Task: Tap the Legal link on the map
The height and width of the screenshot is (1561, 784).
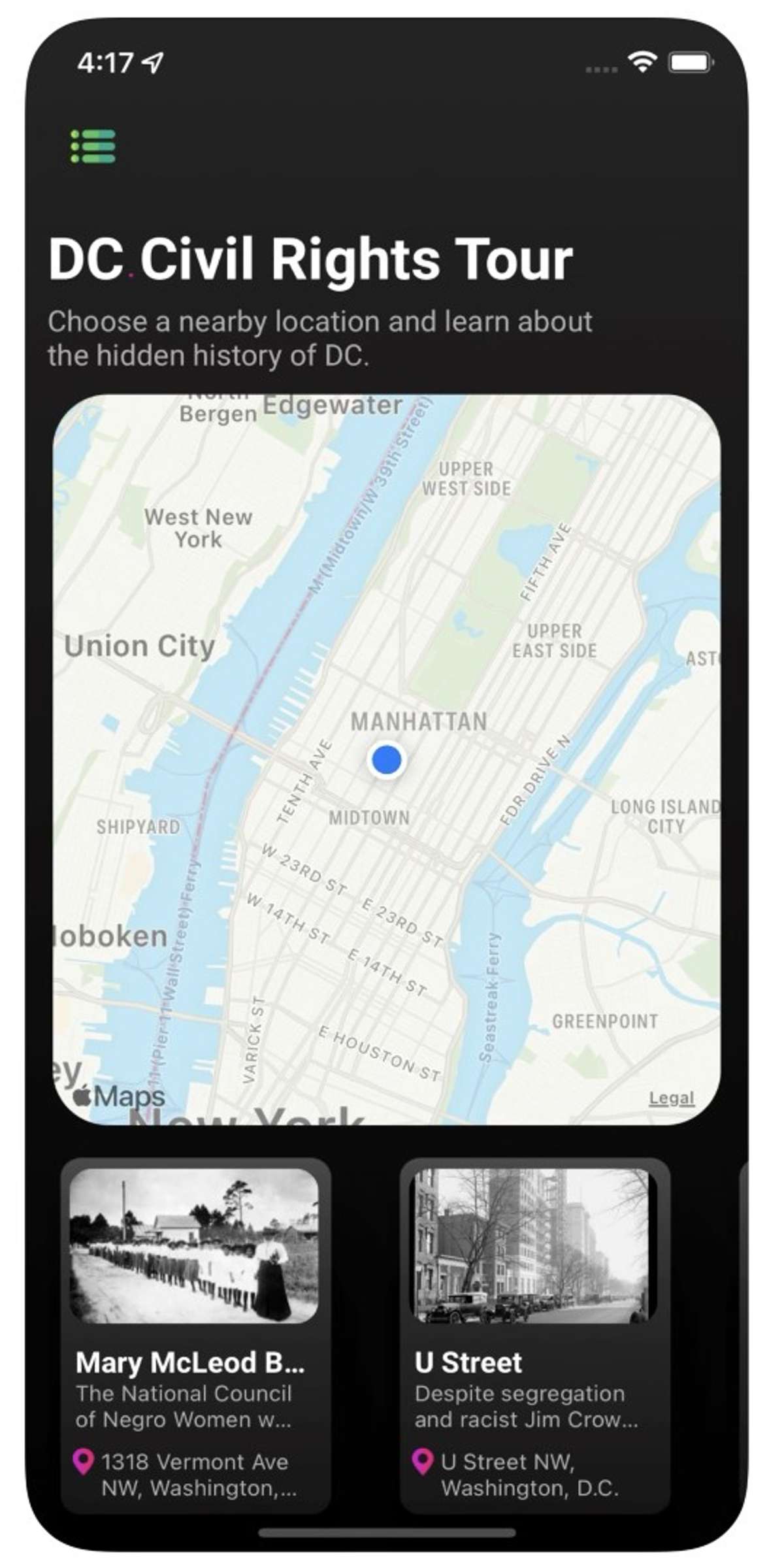Action: pos(671,1098)
